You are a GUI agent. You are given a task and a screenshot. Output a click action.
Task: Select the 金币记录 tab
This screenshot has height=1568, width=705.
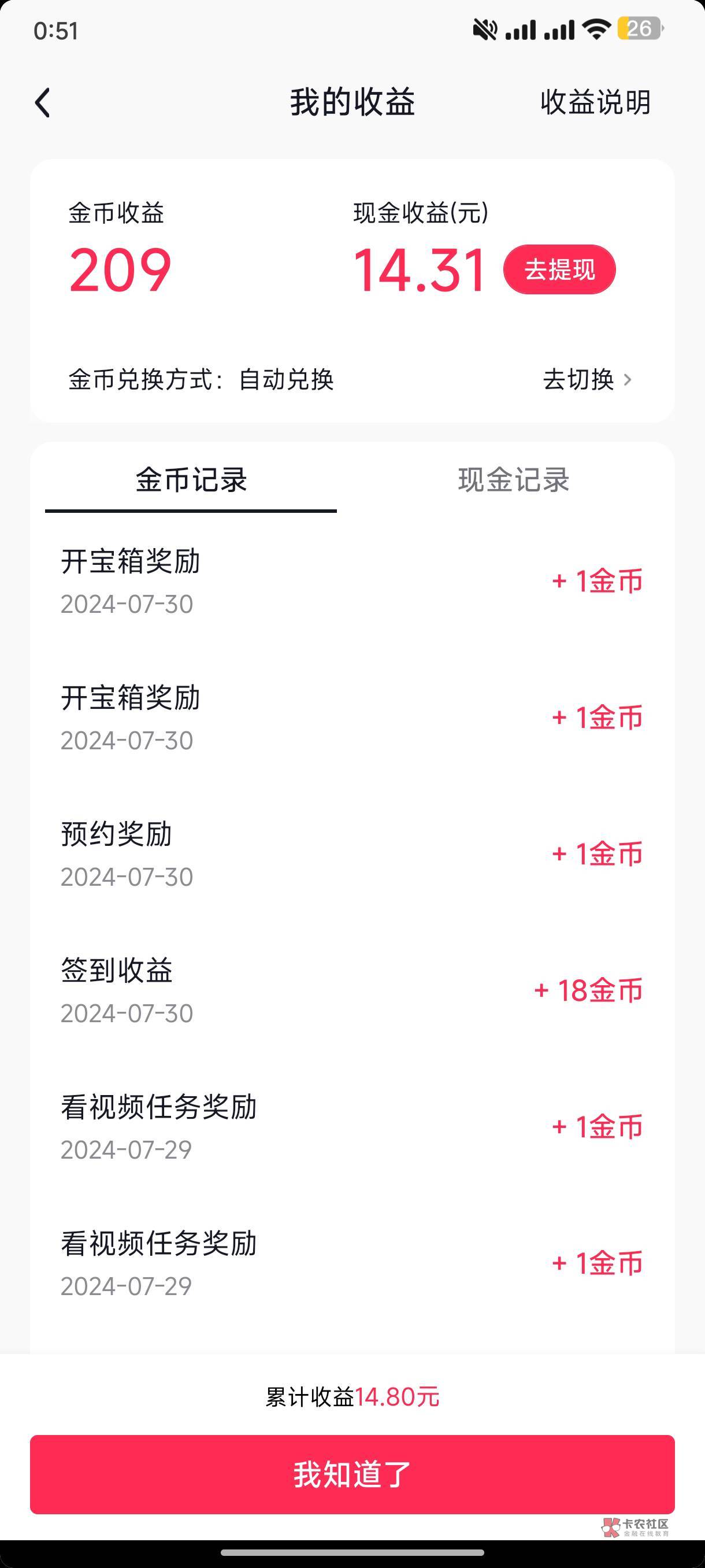tap(191, 480)
